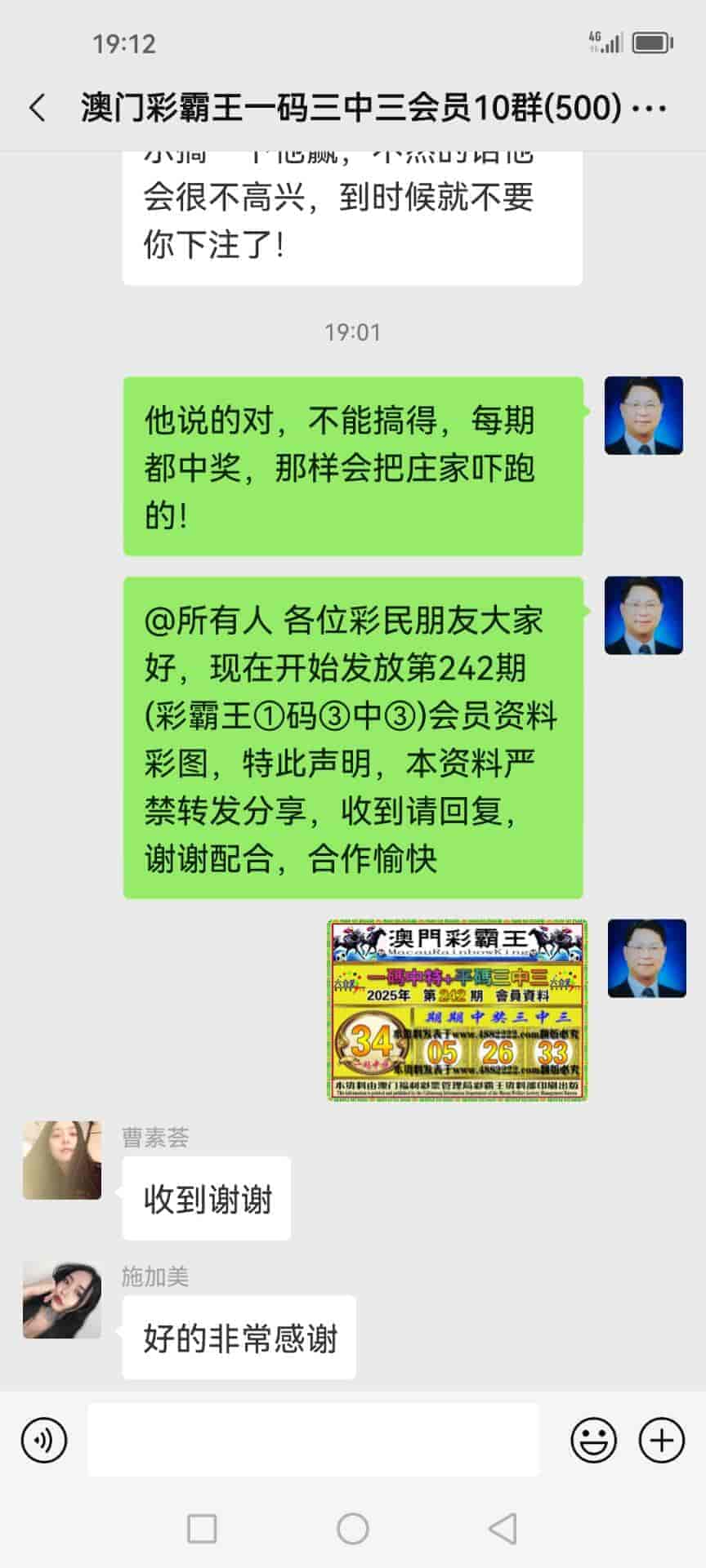Open the emoji picker

click(x=593, y=1440)
